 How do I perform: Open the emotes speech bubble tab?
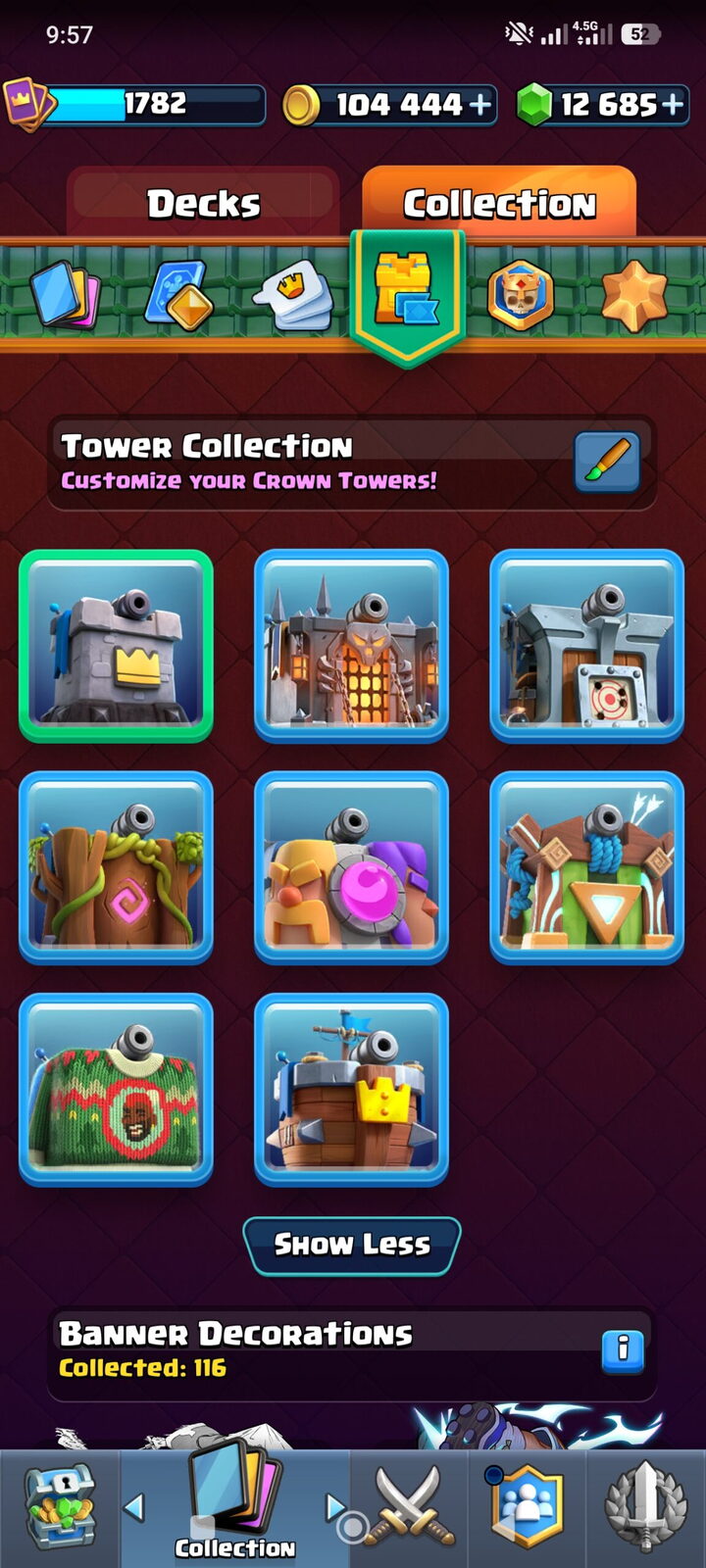[x=293, y=293]
